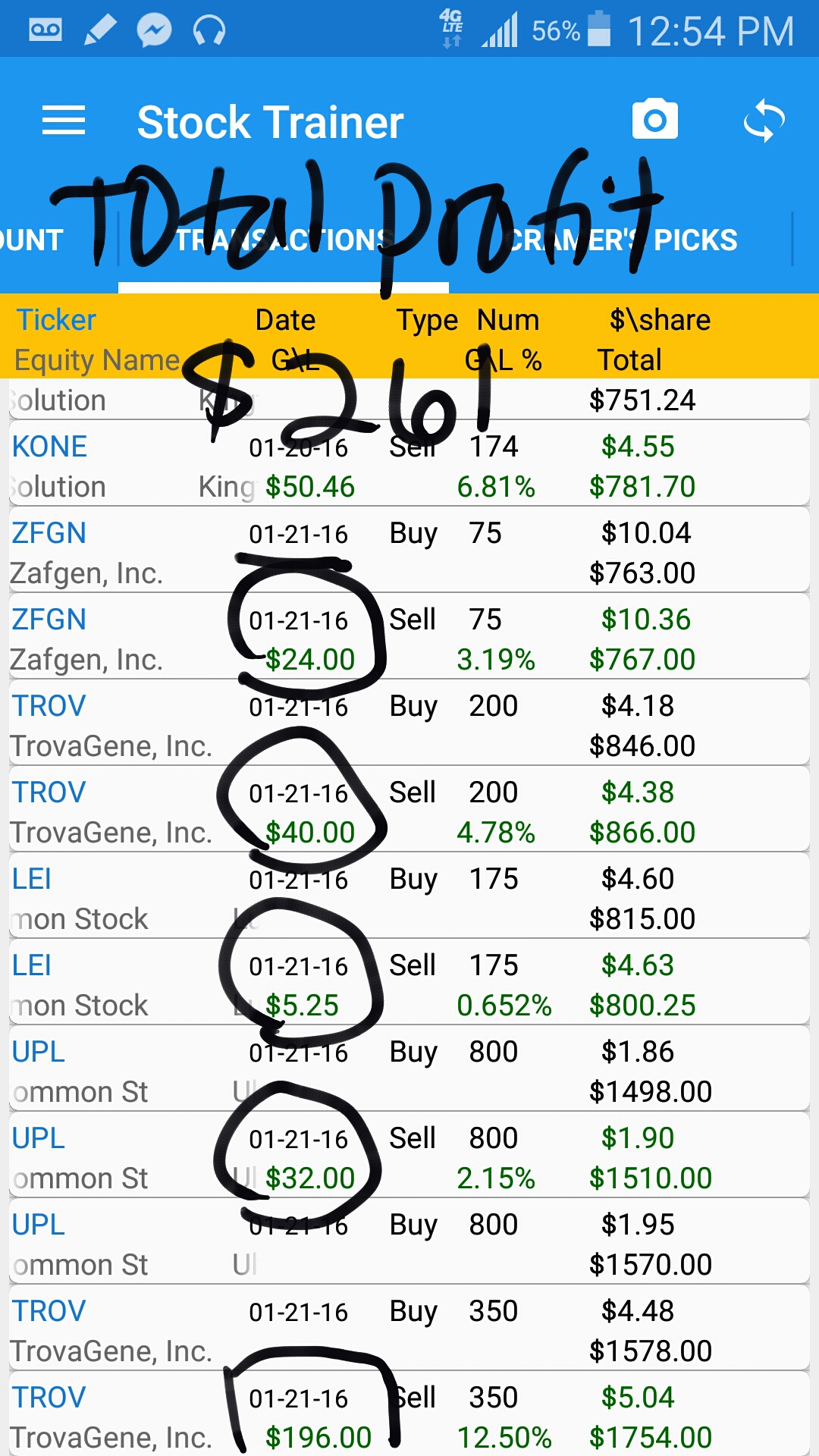View the TROV sell row with $196.00 gain
Screen dimensions: 819x1456
(409, 1417)
